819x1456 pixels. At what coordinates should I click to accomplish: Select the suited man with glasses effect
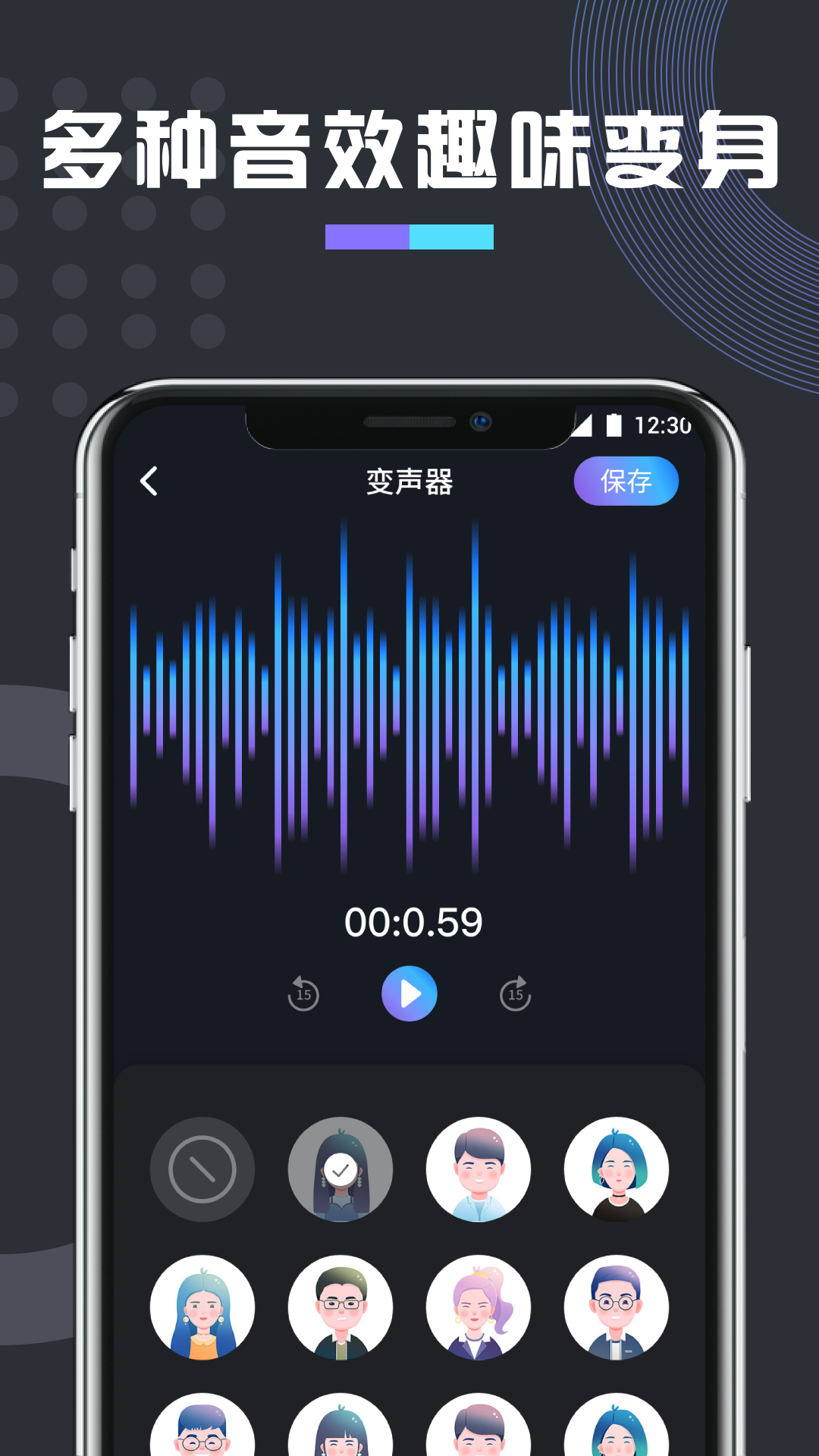coord(618,1308)
